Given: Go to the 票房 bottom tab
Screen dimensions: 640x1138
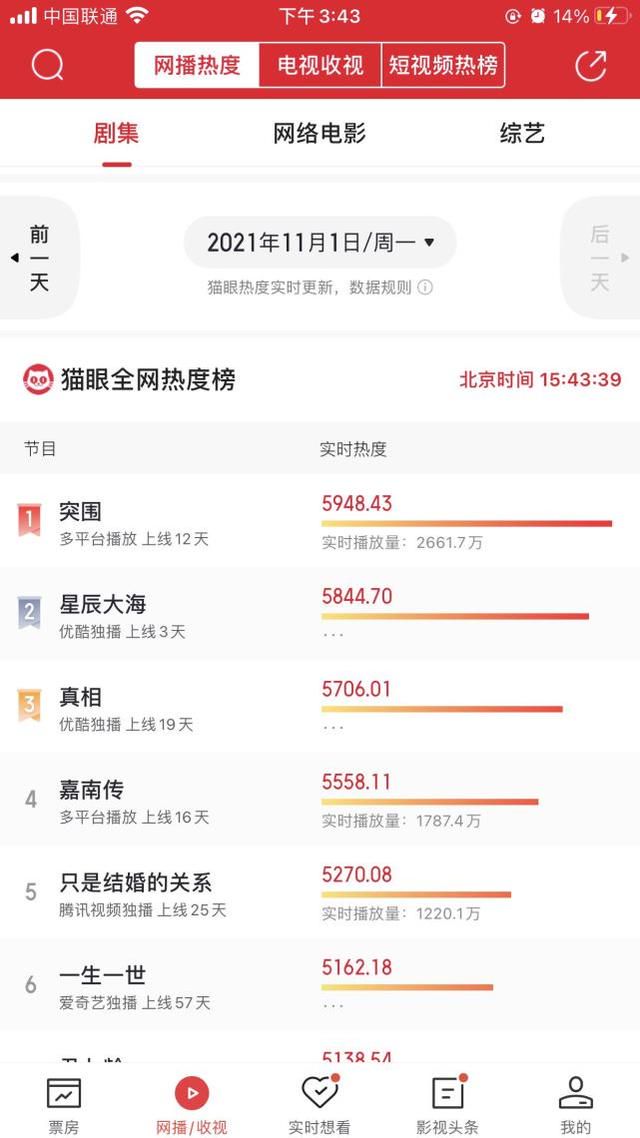Looking at the screenshot, I should (64, 1103).
